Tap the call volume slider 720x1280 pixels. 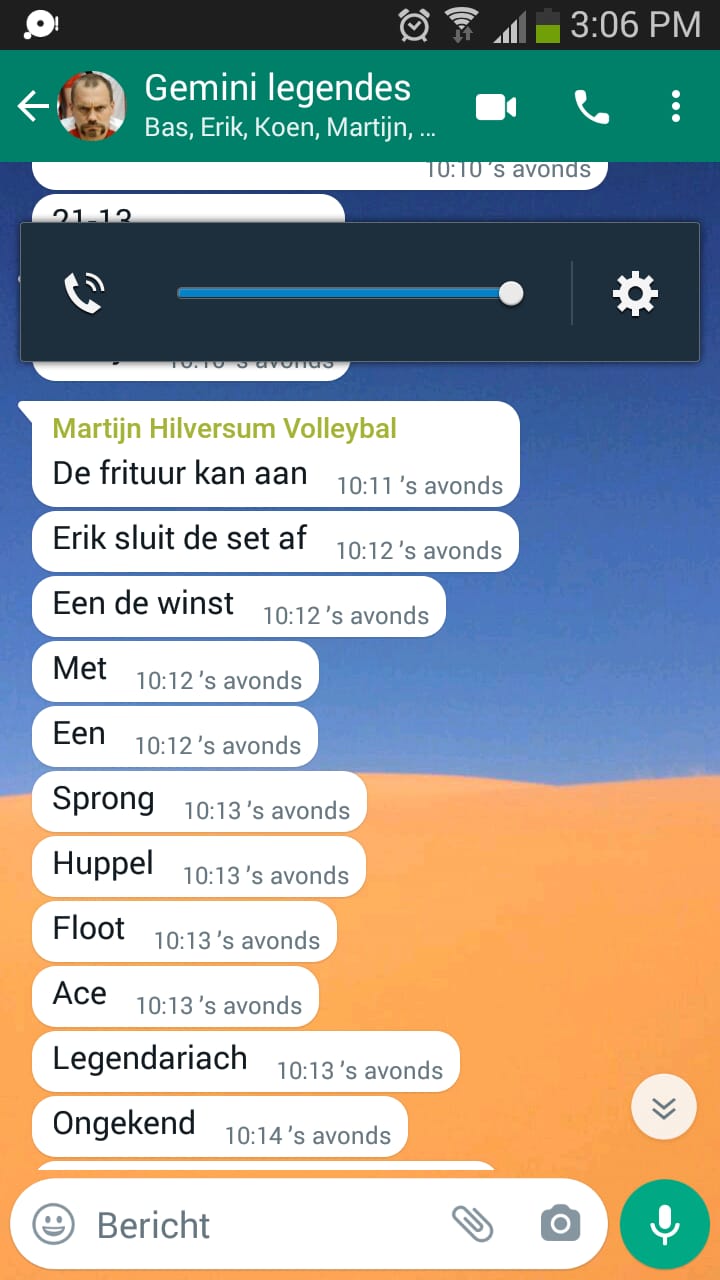pos(350,293)
